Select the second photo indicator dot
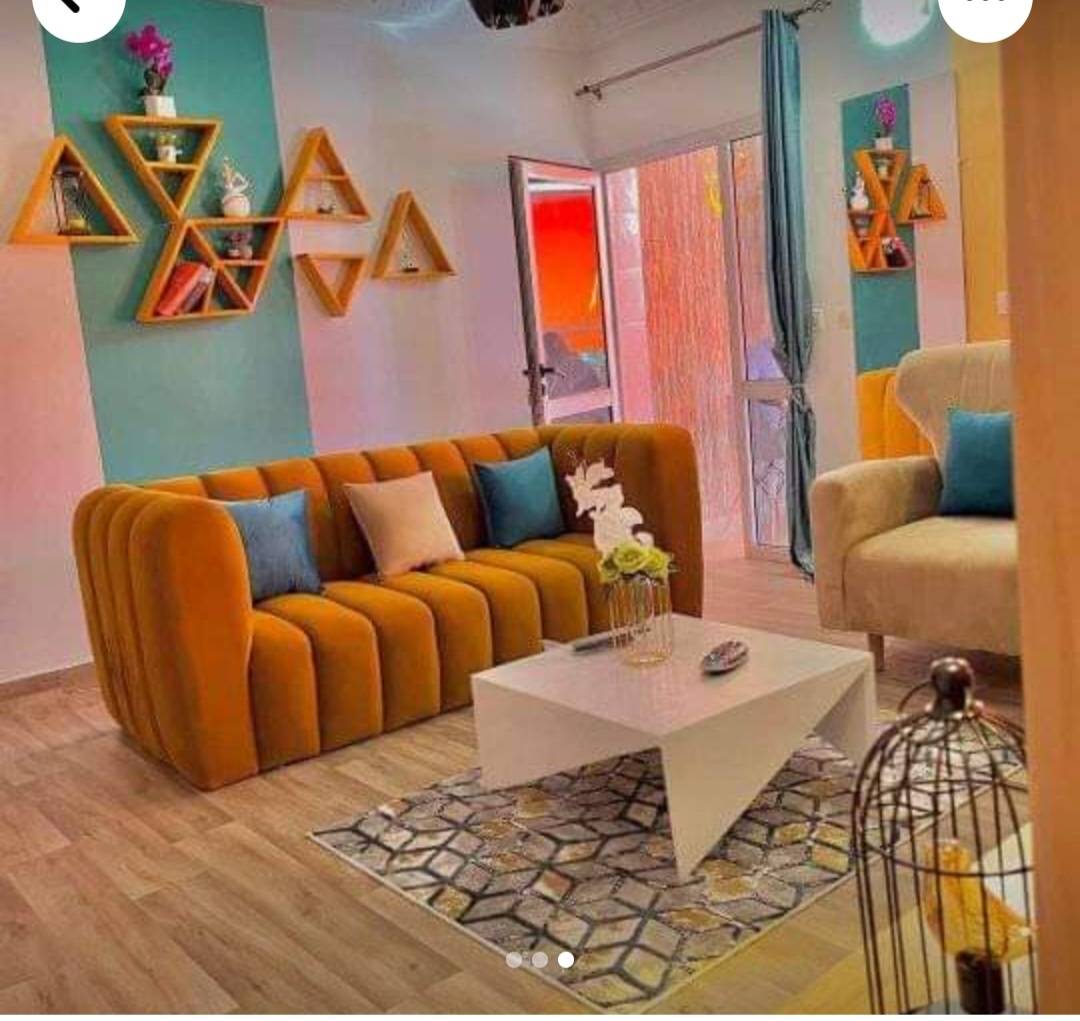1080x1021 pixels. (540, 960)
